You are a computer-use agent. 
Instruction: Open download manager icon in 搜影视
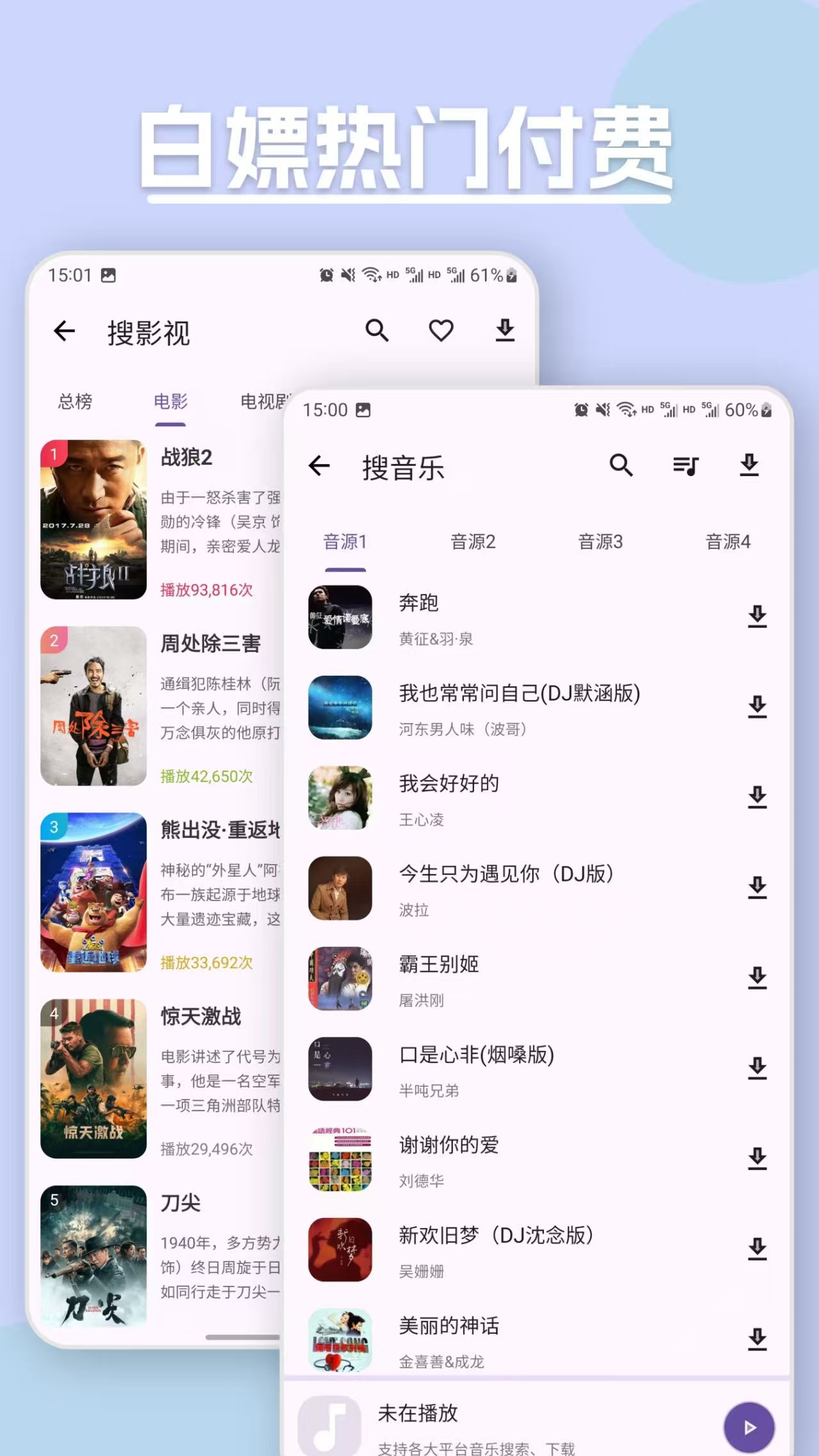tap(506, 331)
